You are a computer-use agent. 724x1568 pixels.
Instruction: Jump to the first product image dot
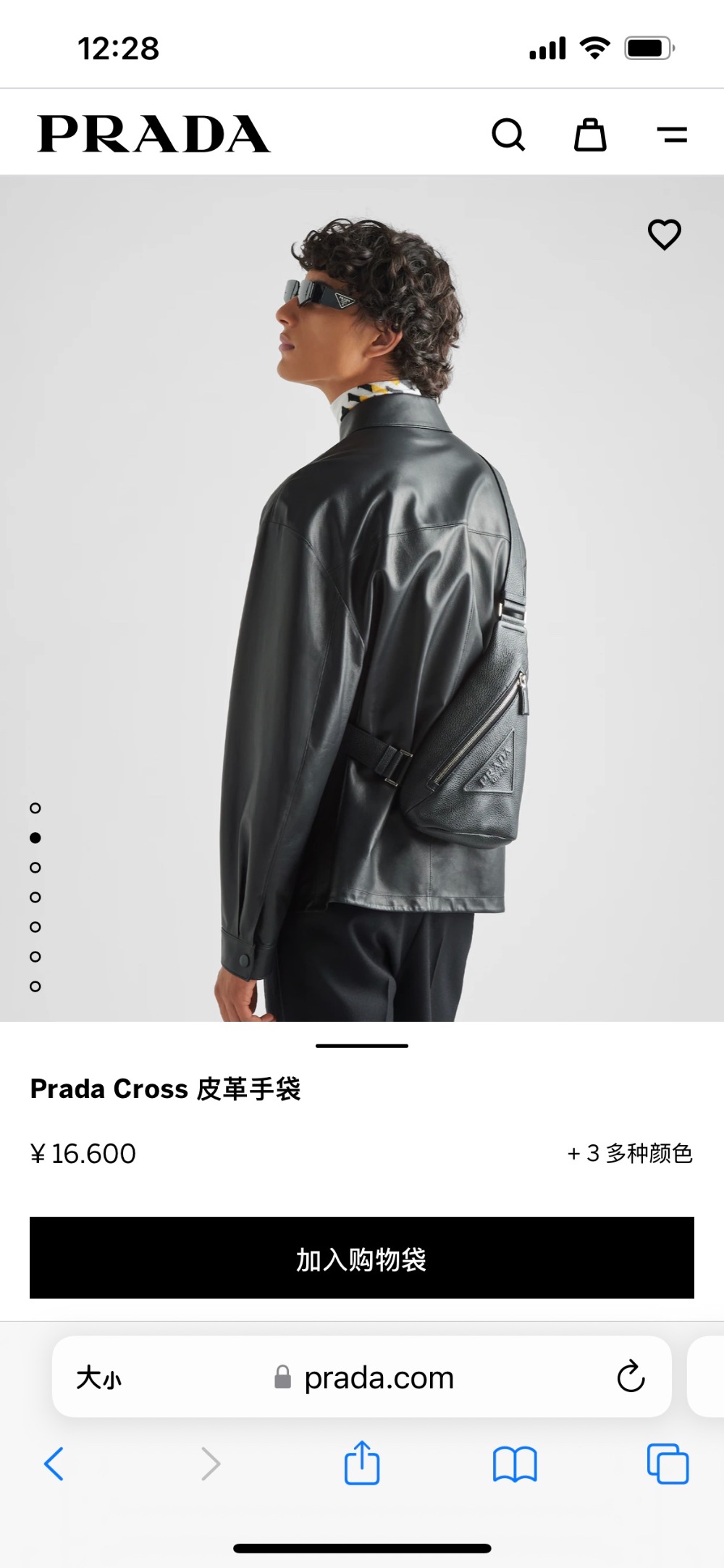click(x=35, y=808)
